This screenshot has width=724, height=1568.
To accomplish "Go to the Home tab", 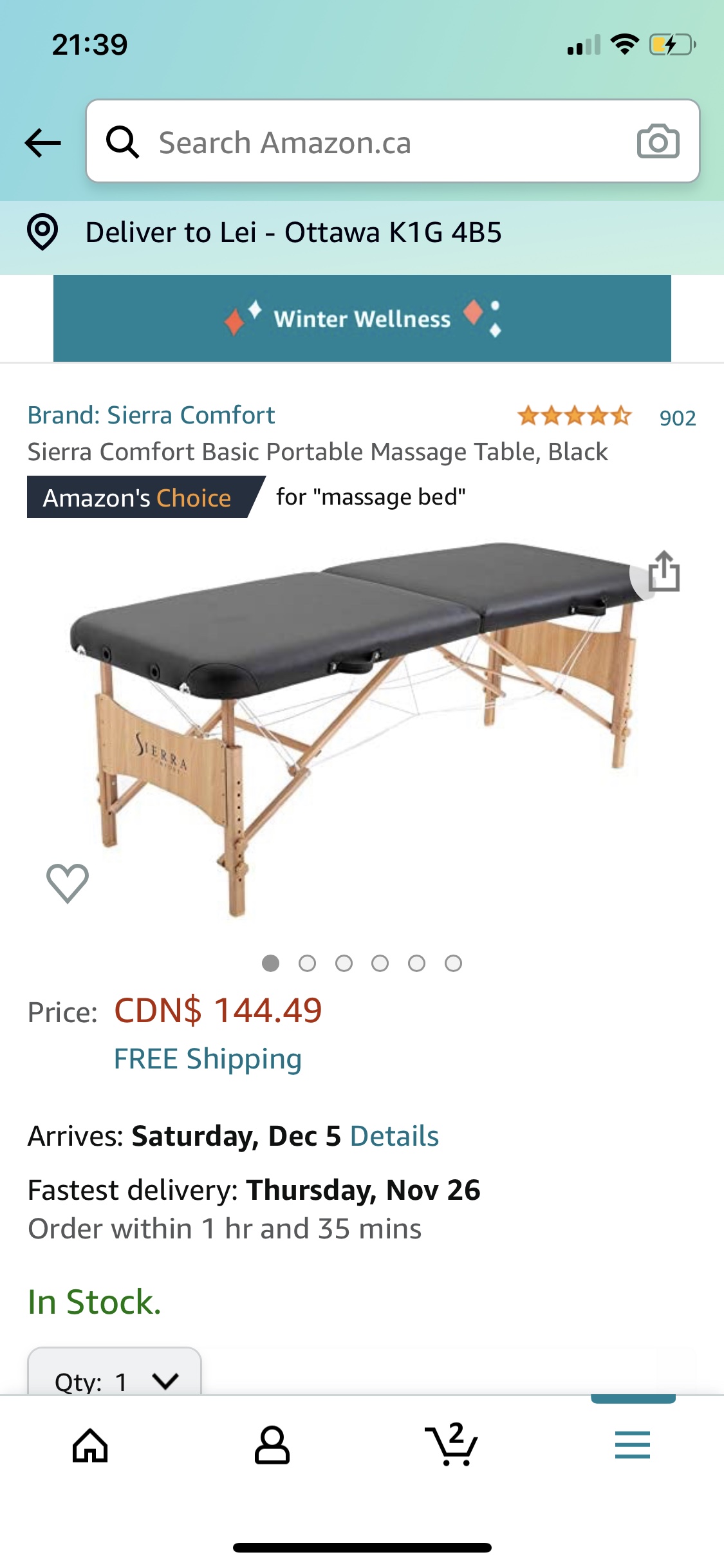I will click(90, 1446).
